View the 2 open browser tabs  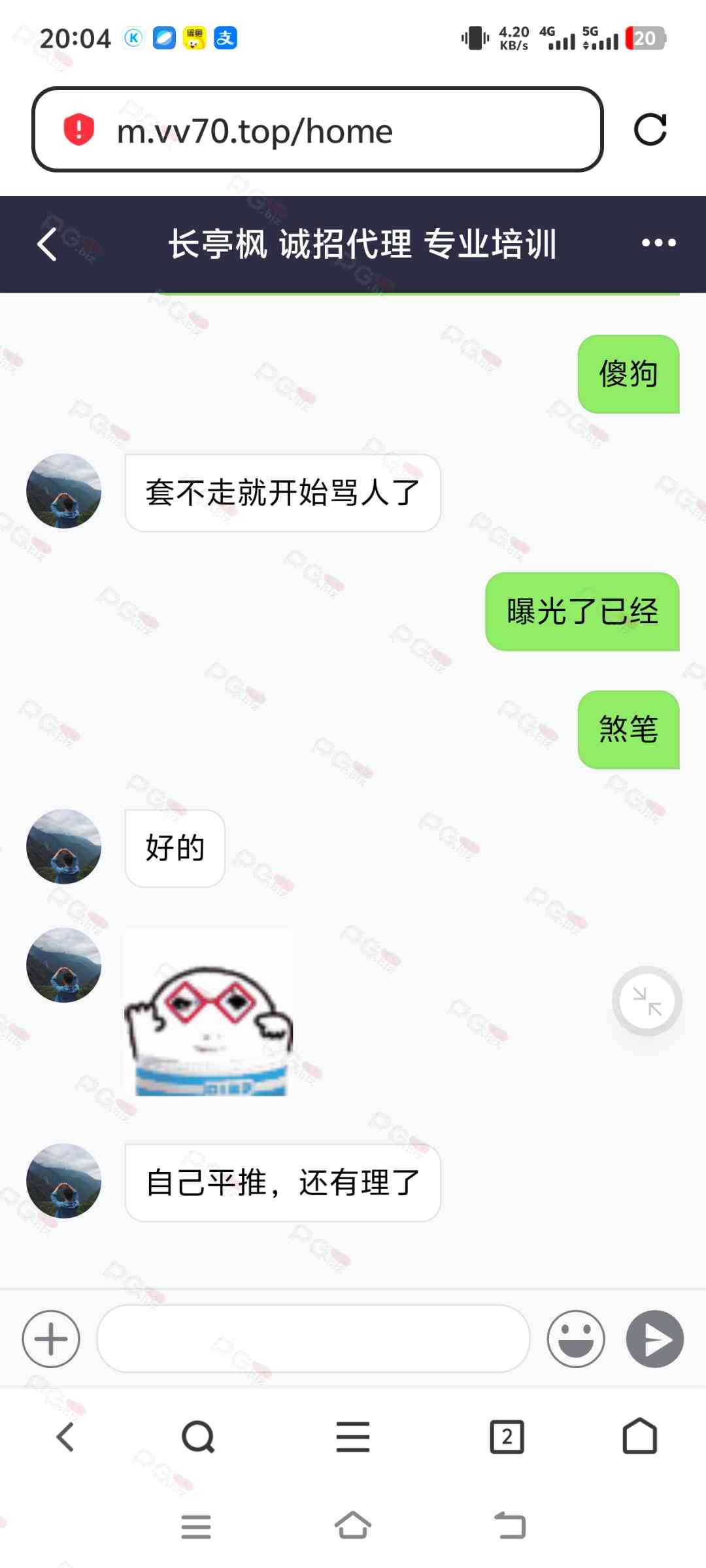(507, 1437)
